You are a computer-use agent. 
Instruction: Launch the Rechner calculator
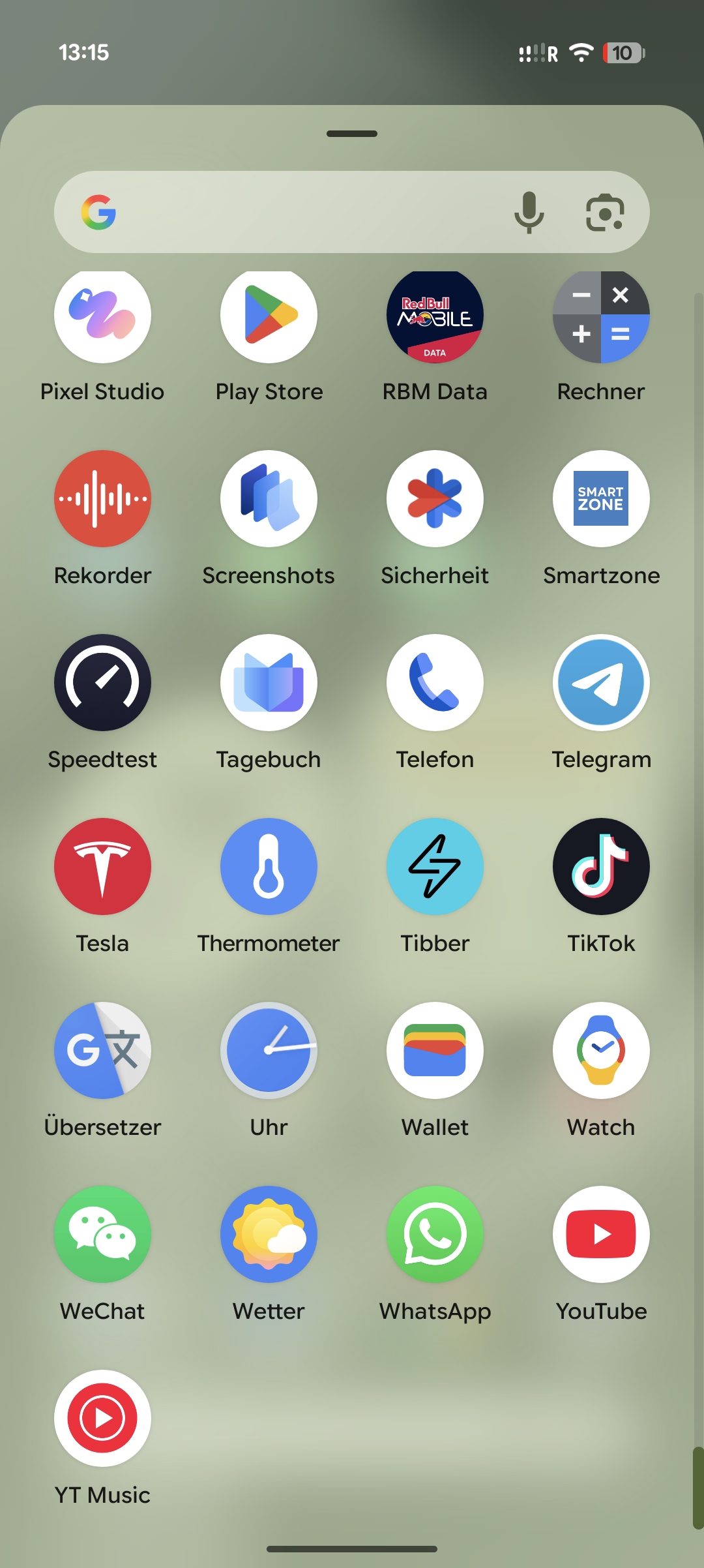click(601, 318)
